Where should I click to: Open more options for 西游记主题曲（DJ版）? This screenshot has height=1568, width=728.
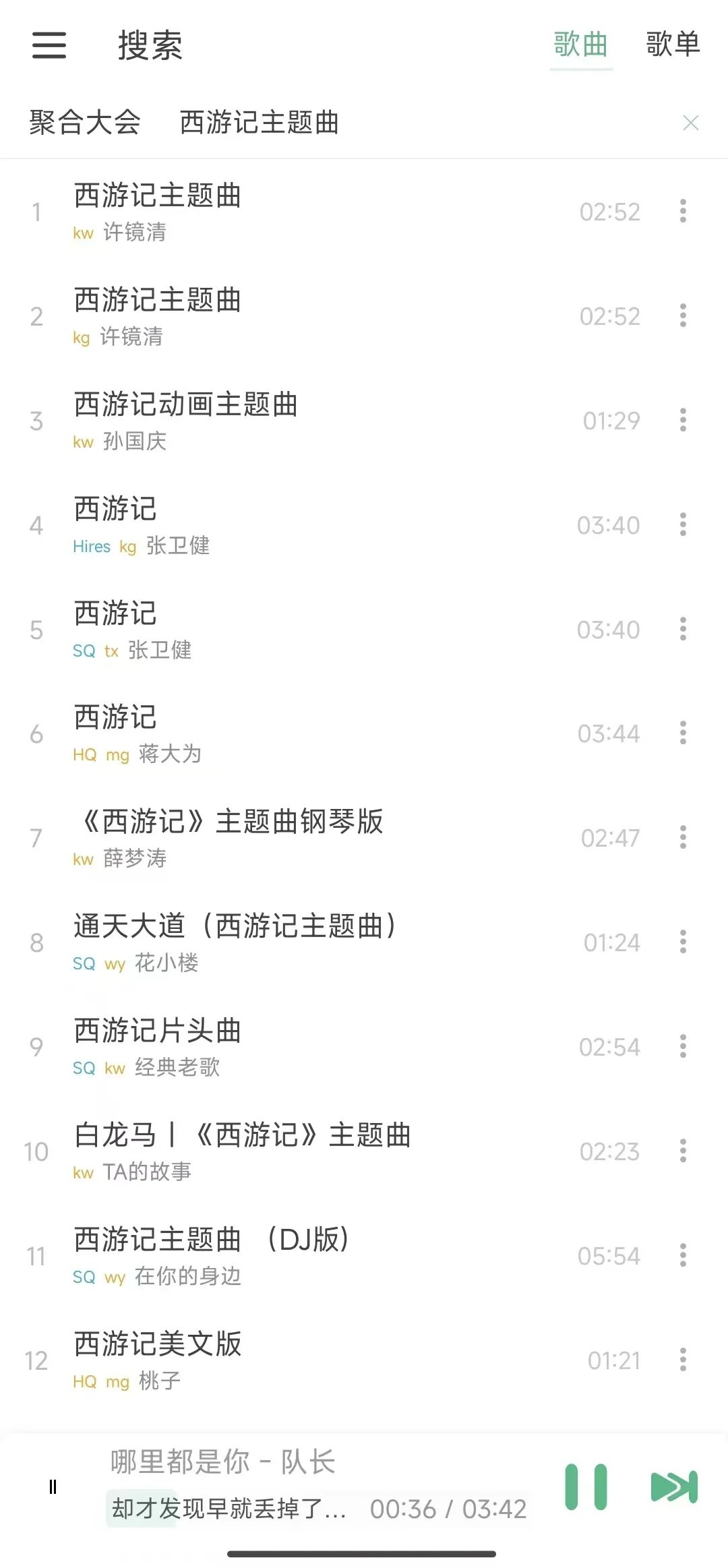683,1256
